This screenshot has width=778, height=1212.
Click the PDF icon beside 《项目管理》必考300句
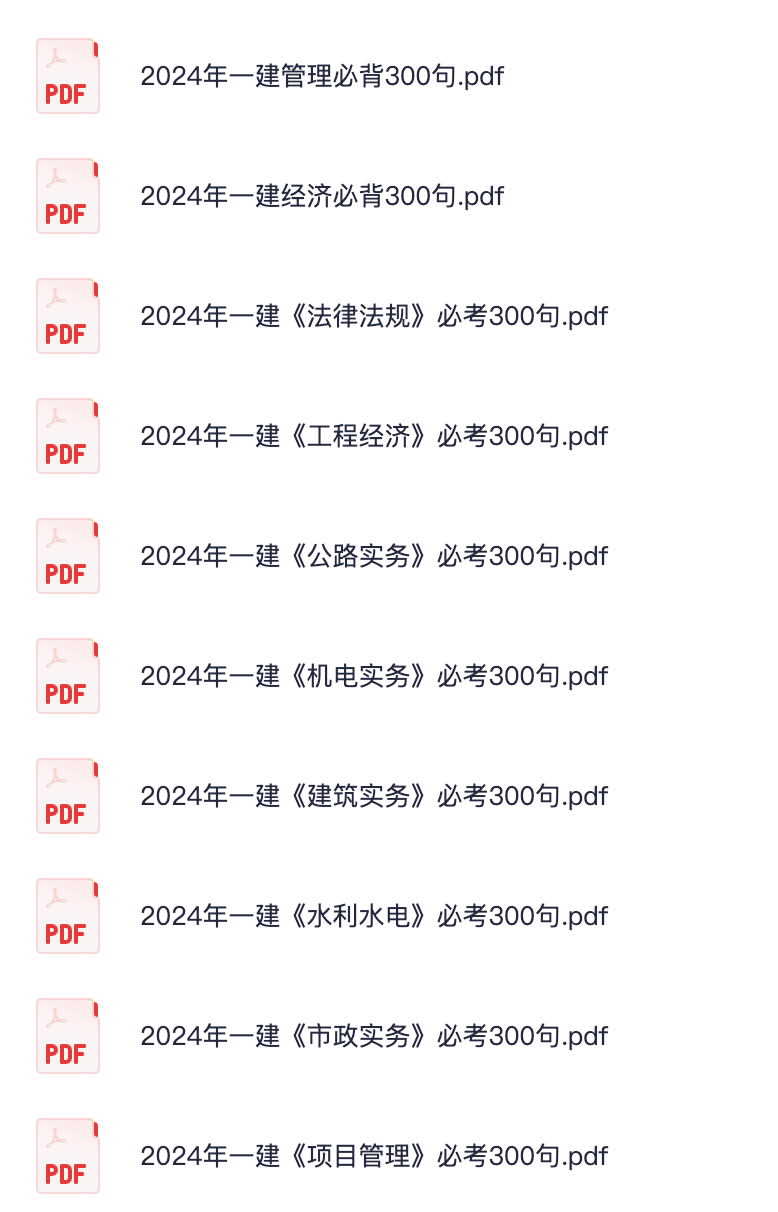click(67, 1156)
